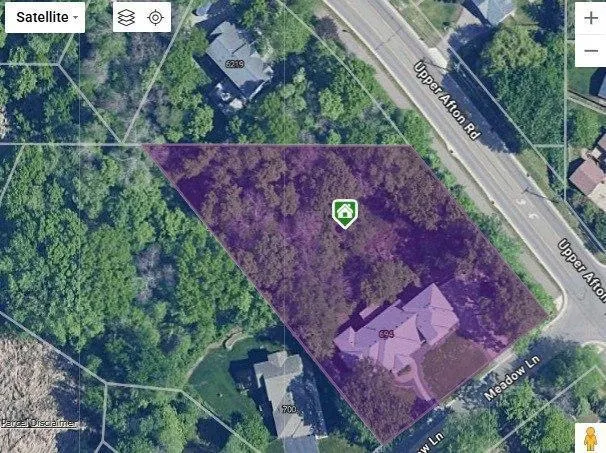Open the Satellite map type dropdown

(45, 17)
